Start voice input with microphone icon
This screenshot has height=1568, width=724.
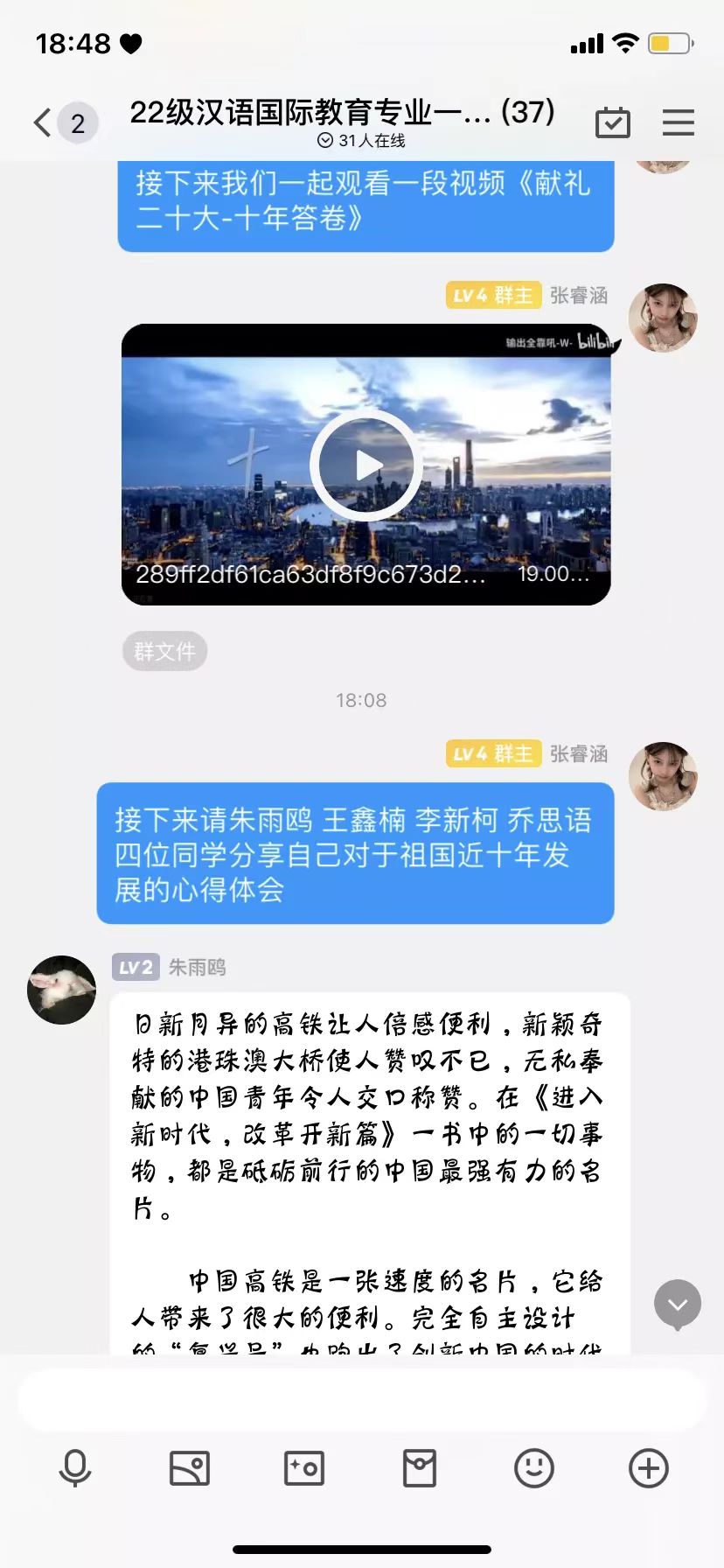[75, 1468]
